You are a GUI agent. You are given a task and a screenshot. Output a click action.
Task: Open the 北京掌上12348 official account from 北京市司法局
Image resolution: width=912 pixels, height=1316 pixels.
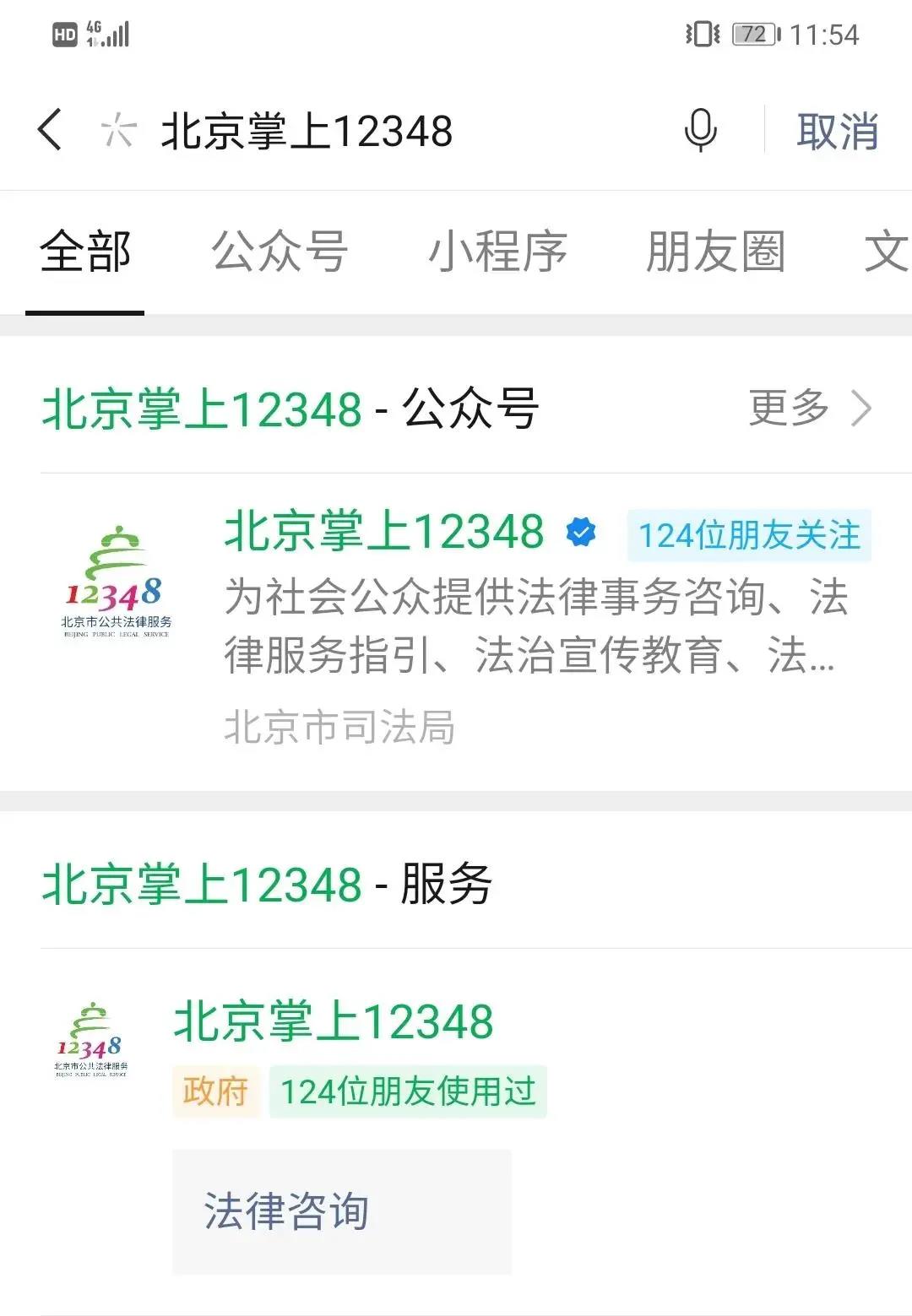[x=456, y=629]
